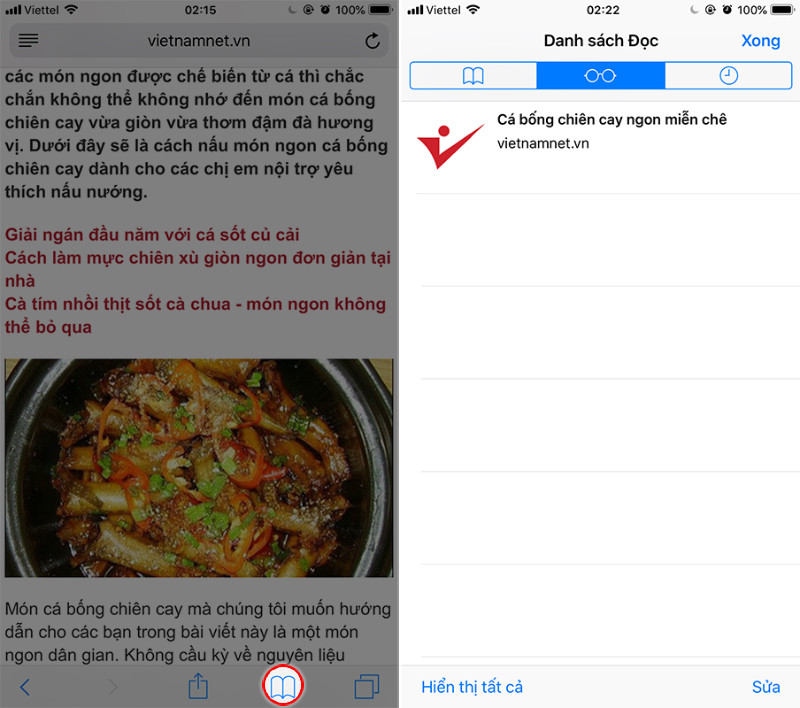The height and width of the screenshot is (708, 800).
Task: Open link Giải ngán đầu năm với cá sốt củ cải
Action: [152, 234]
